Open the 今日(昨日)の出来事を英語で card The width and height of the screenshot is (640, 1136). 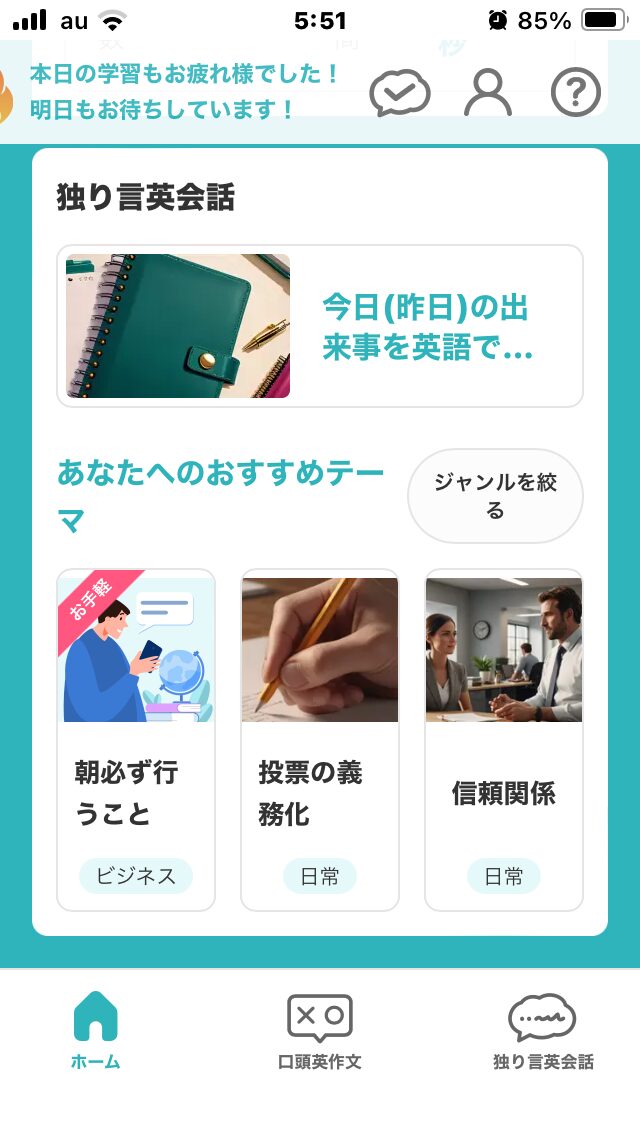[x=320, y=326]
